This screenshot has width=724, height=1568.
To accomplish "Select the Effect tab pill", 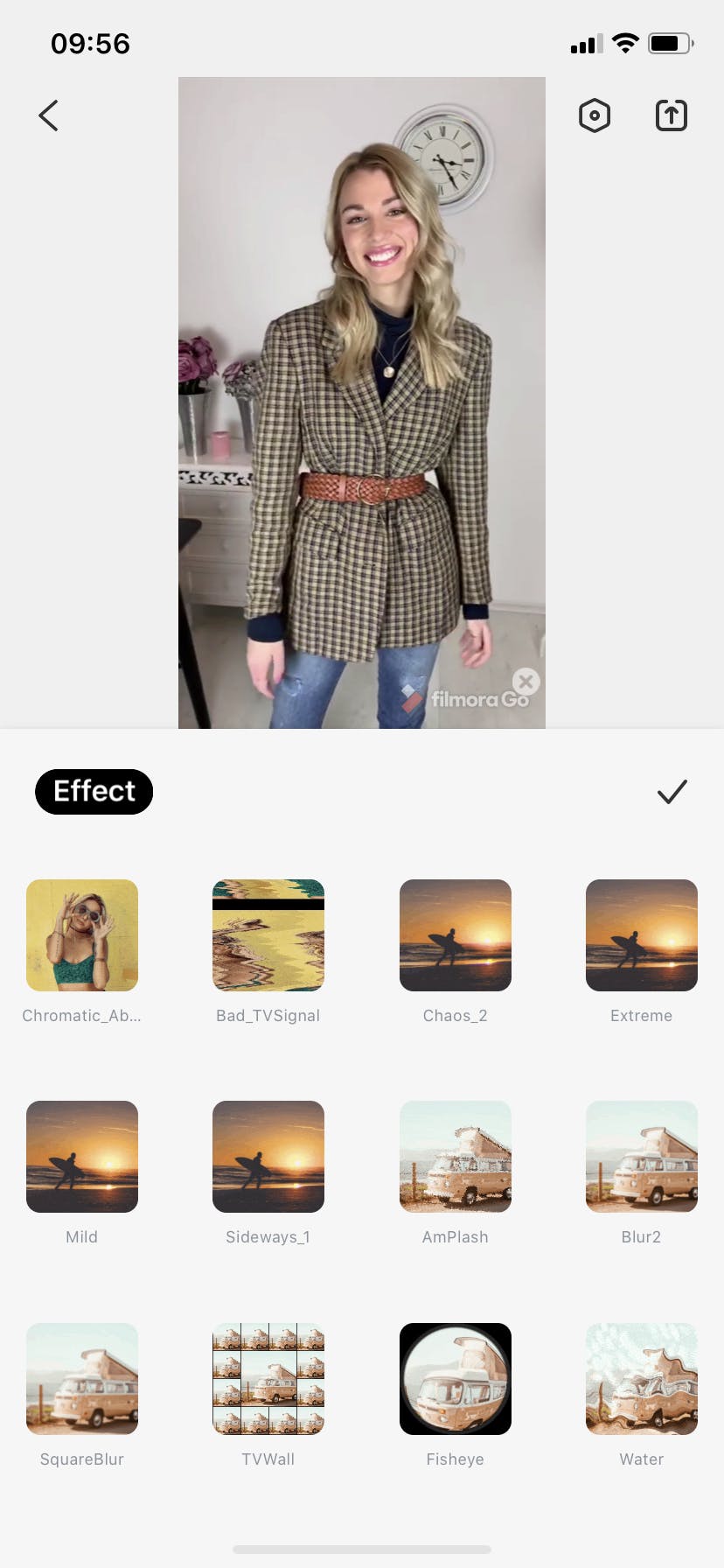I will point(94,792).
